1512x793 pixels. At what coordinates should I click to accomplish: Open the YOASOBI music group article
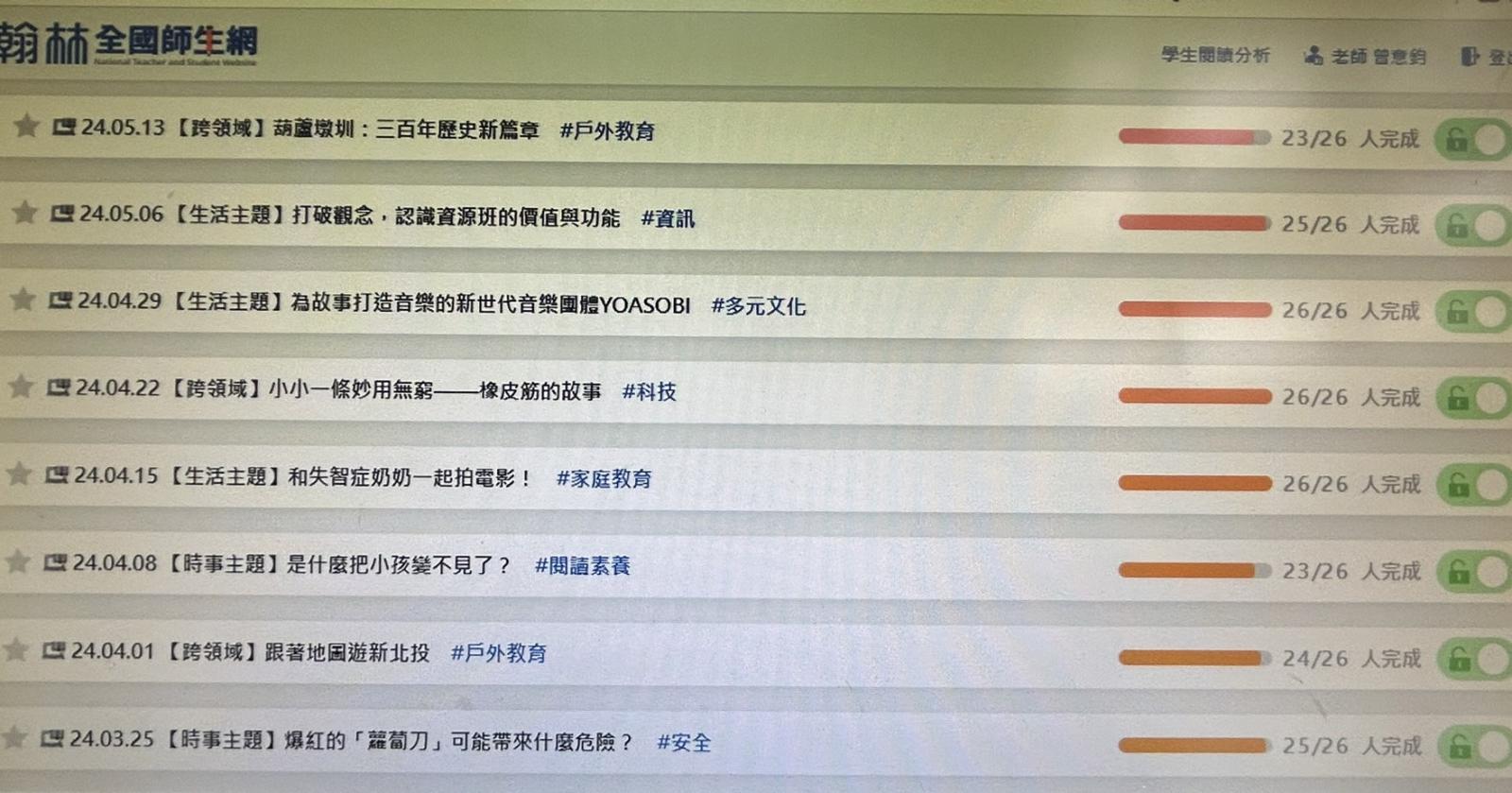[490, 304]
